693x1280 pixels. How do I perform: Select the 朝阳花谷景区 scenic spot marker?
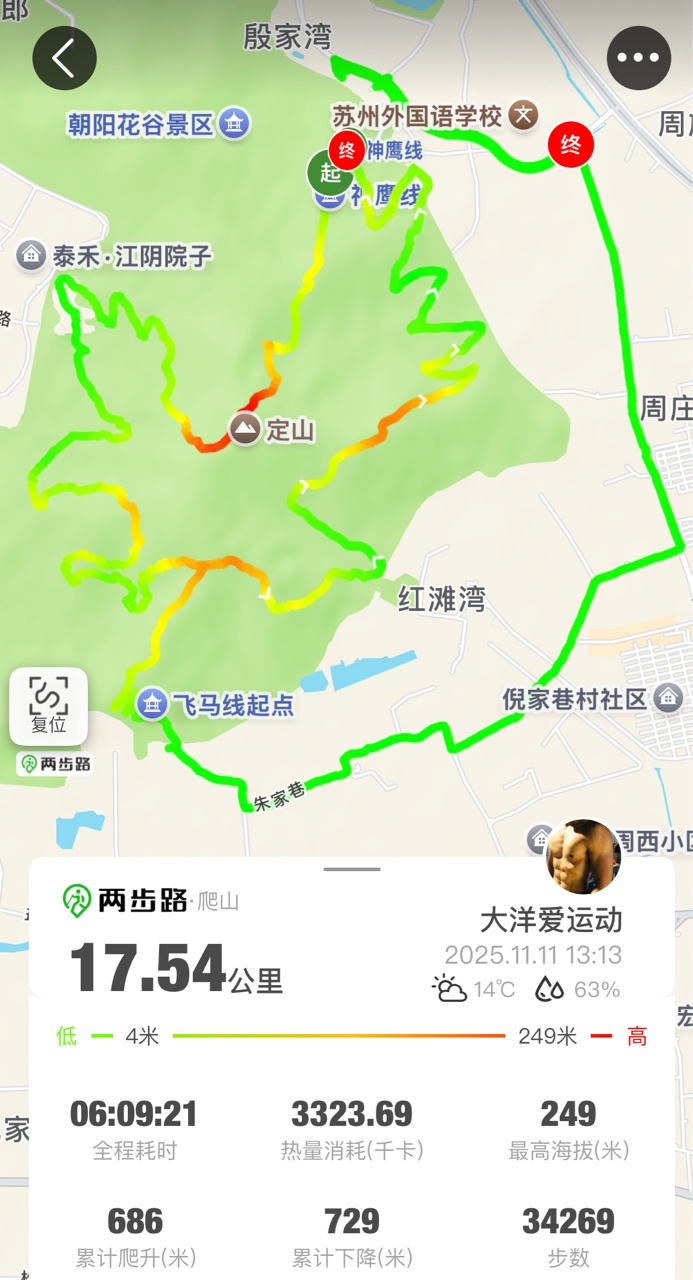tap(235, 124)
